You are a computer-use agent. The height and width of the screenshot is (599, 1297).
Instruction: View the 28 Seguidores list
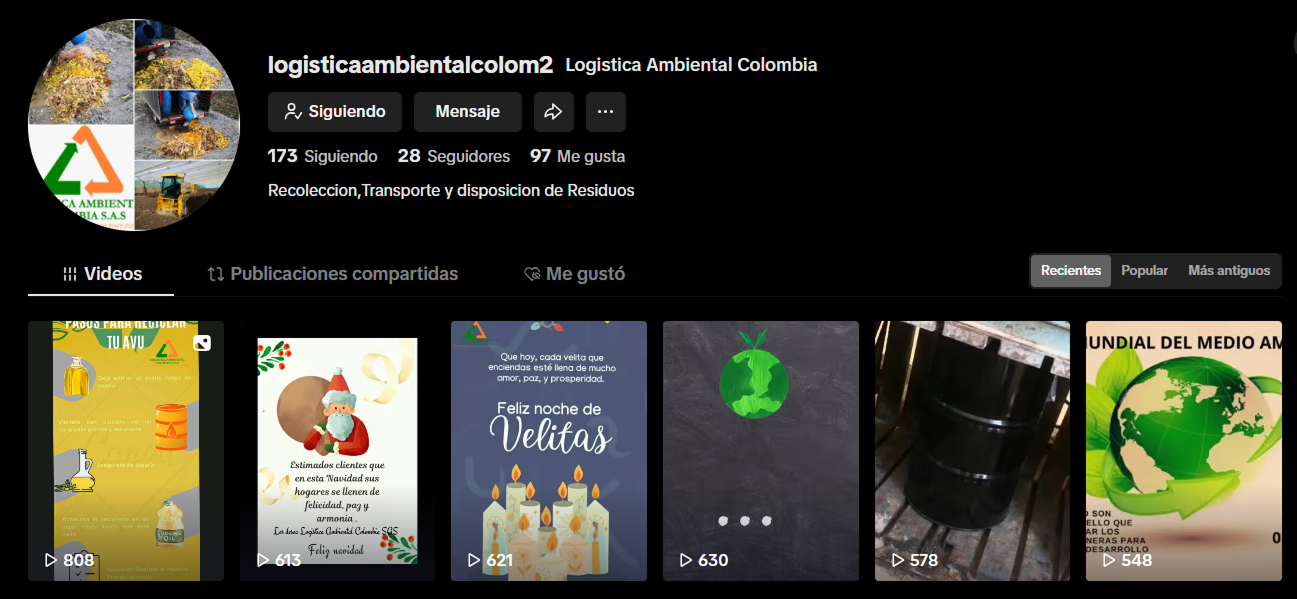454,156
